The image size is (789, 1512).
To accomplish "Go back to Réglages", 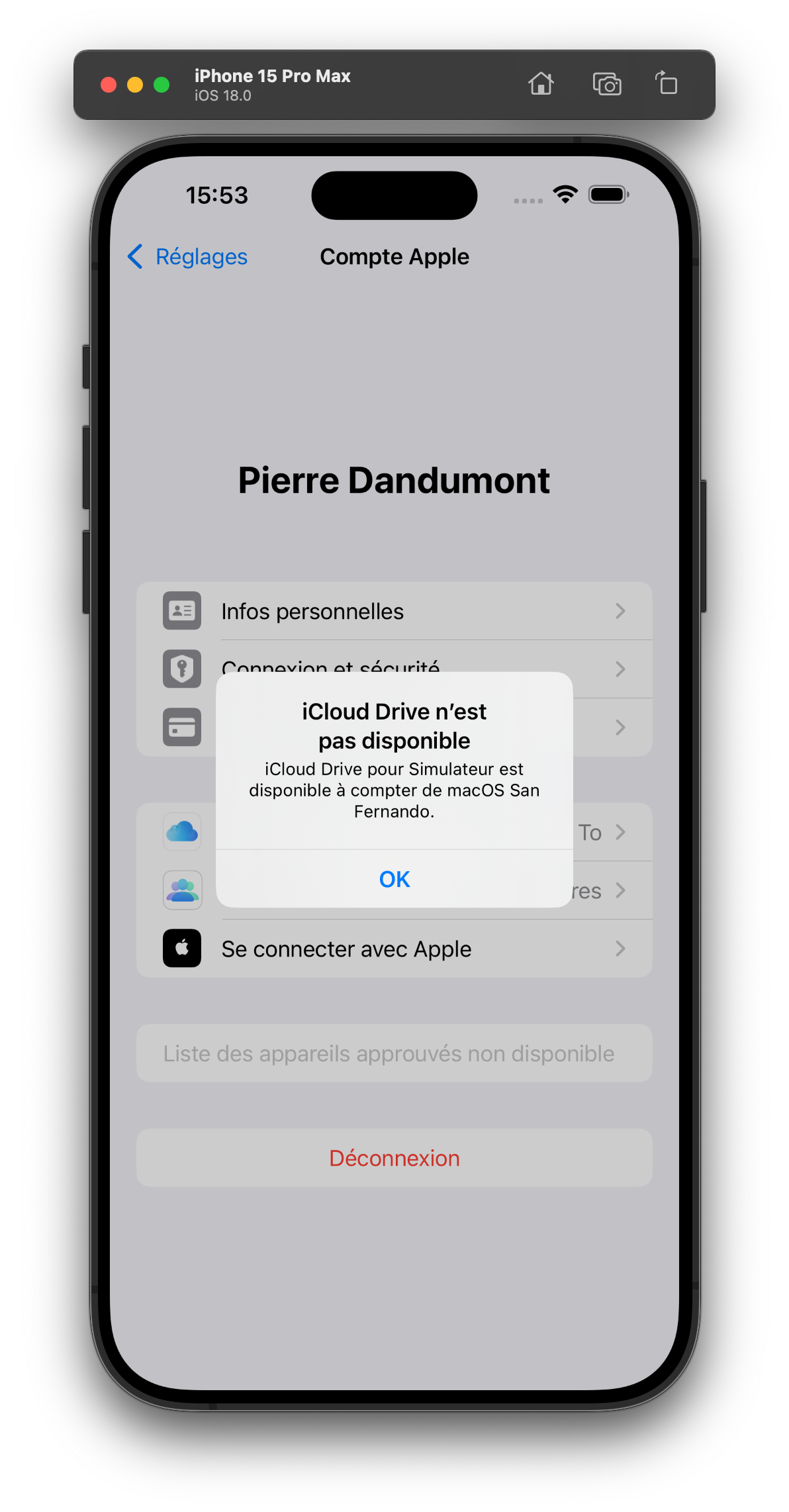I will pos(187,257).
